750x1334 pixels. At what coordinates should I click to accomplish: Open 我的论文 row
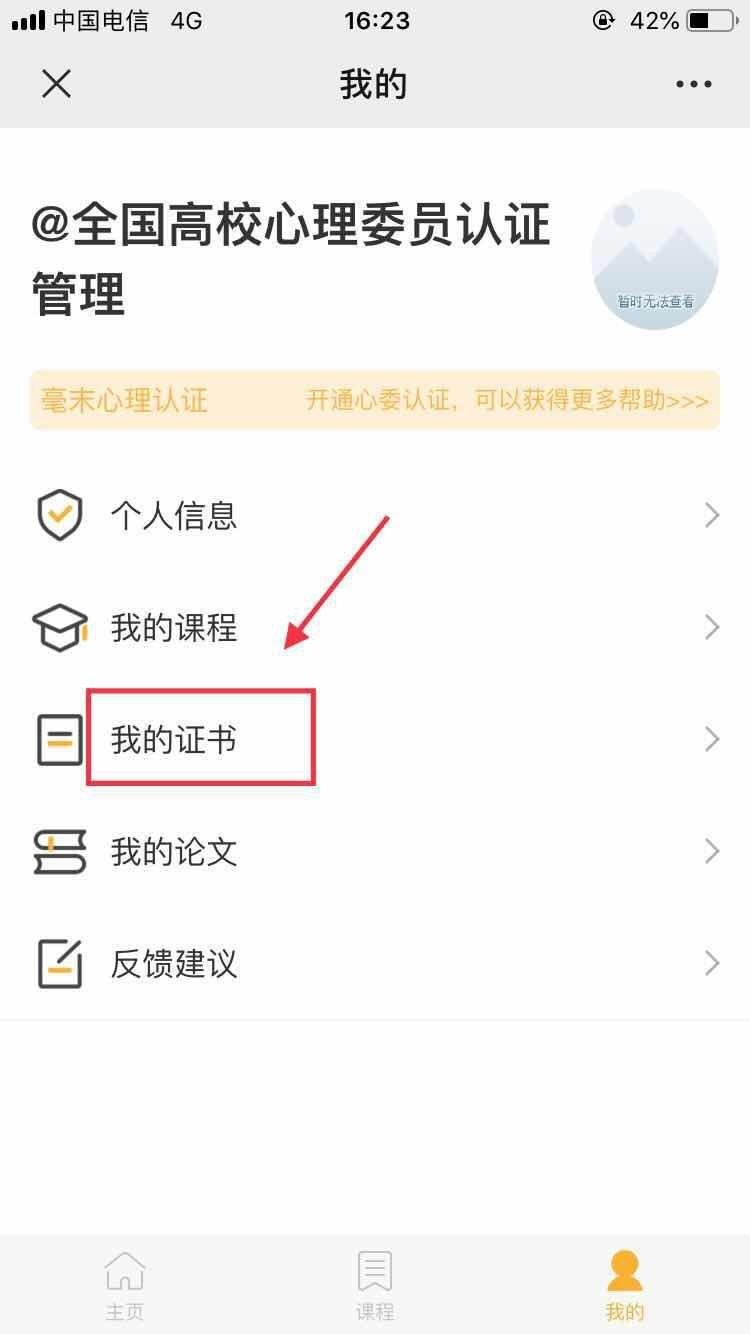pyautogui.click(x=375, y=852)
